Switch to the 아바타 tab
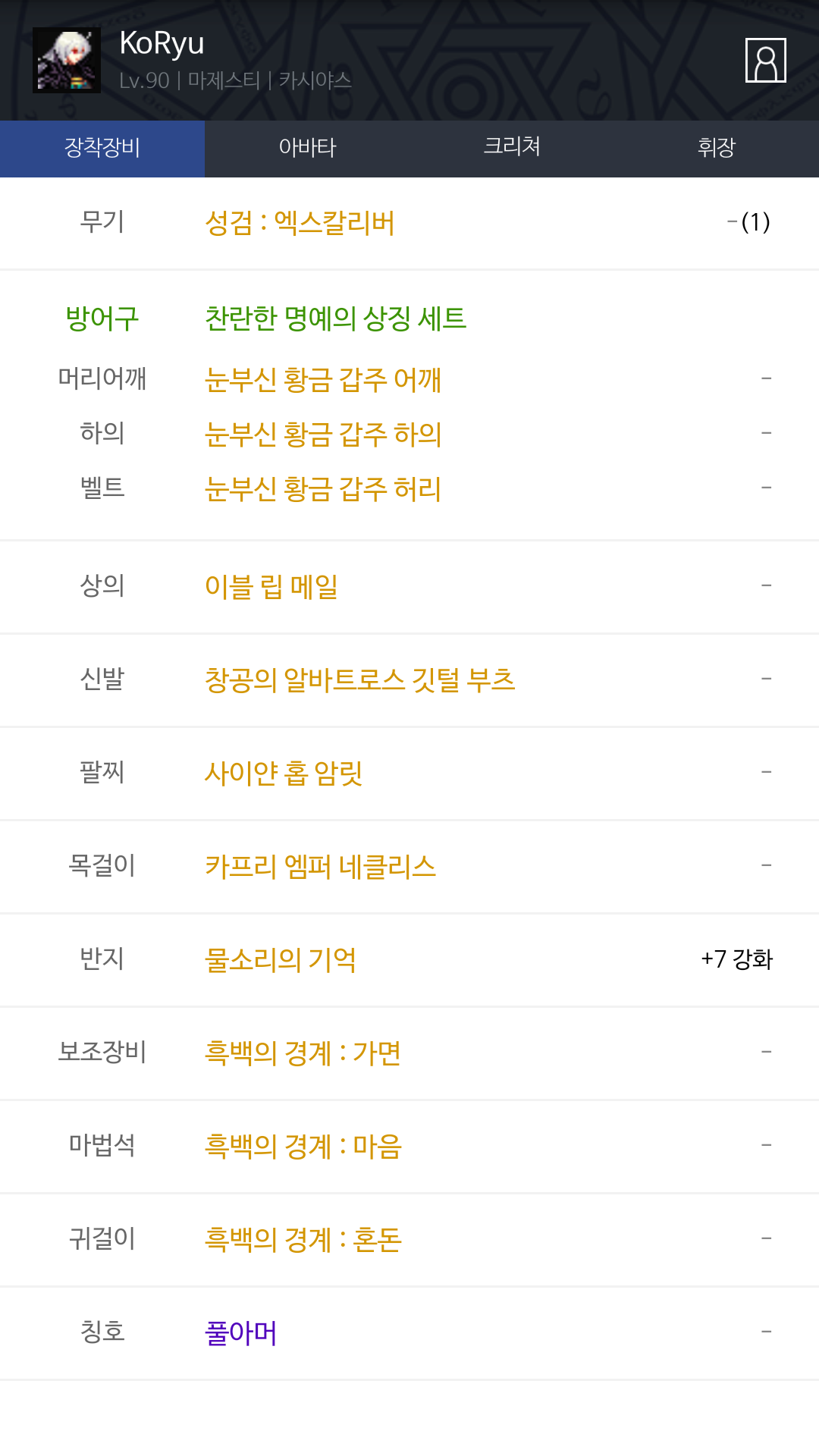This screenshot has height=1456, width=819. pos(307,148)
